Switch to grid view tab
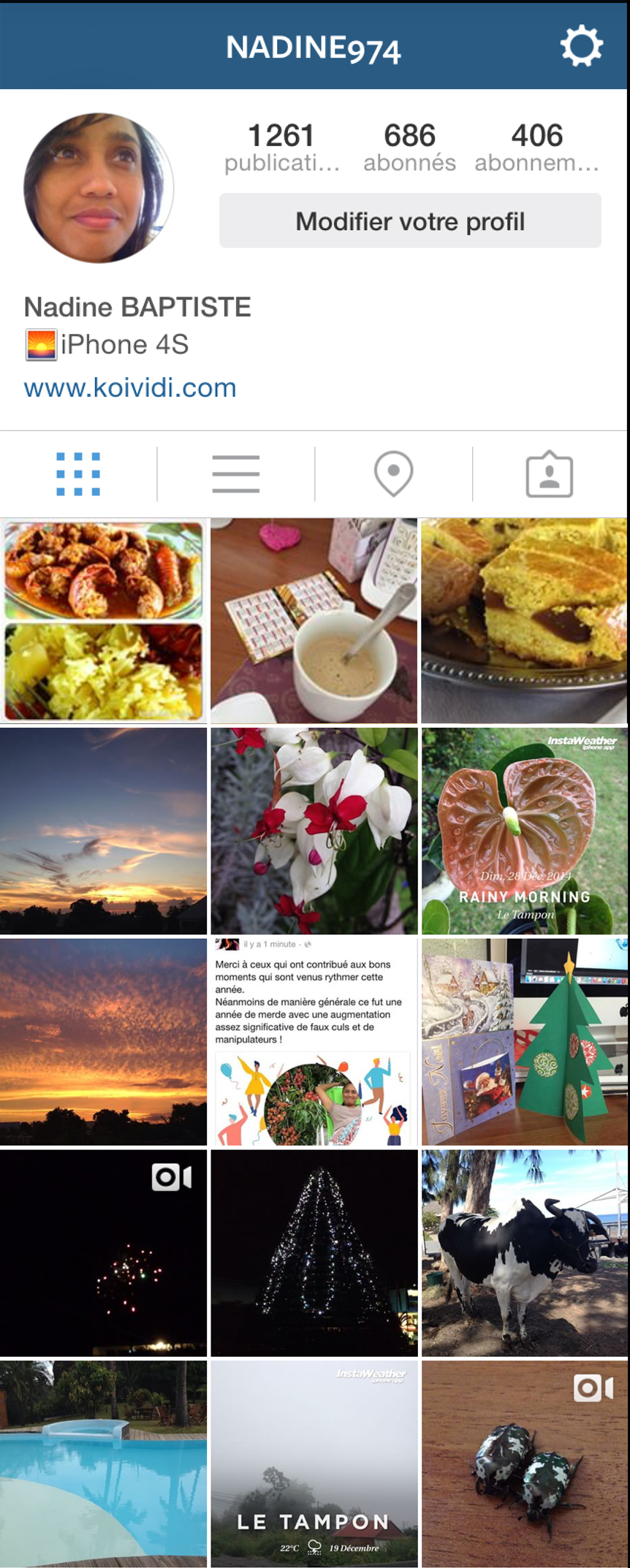Screen dimensions: 630x1568 pyautogui.click(x=78, y=474)
